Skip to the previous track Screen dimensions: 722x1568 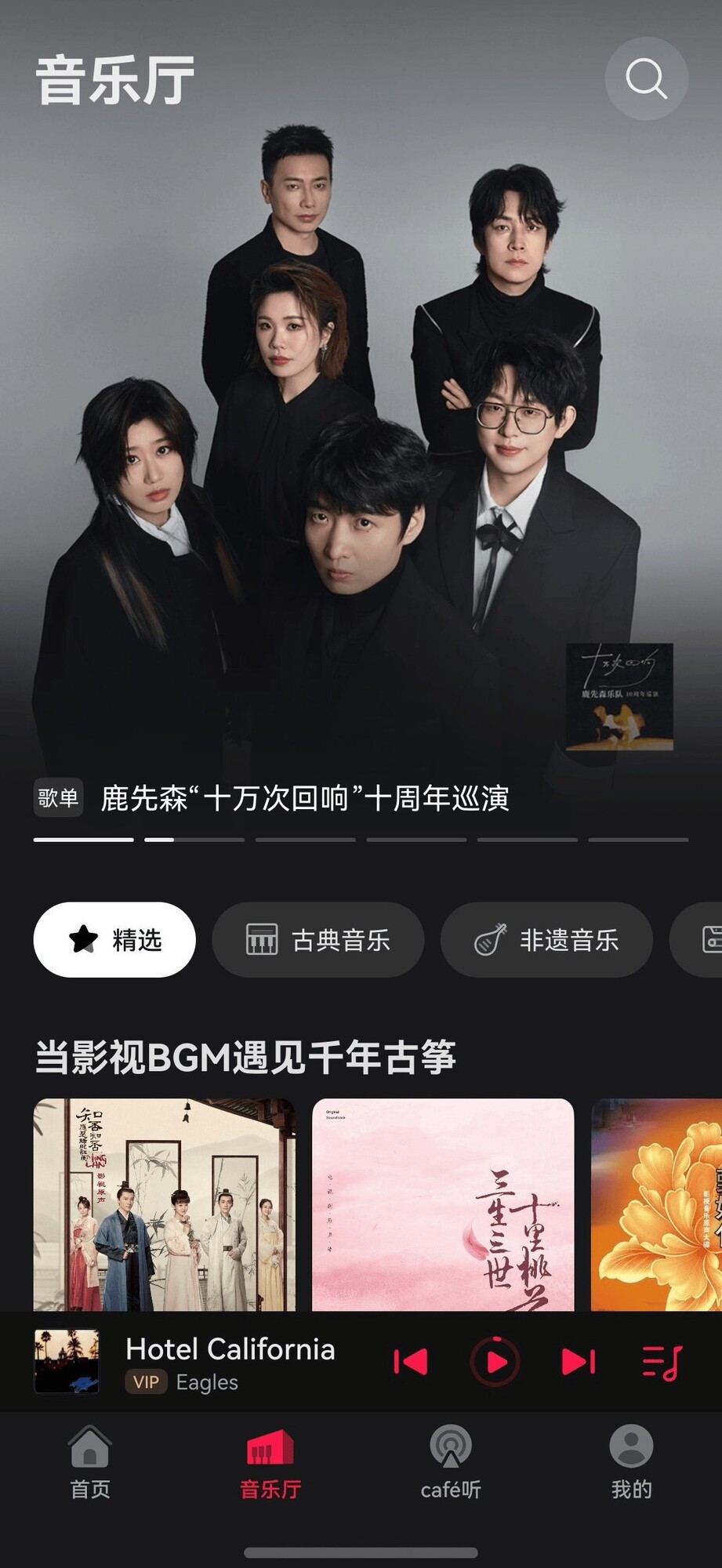click(x=410, y=1362)
